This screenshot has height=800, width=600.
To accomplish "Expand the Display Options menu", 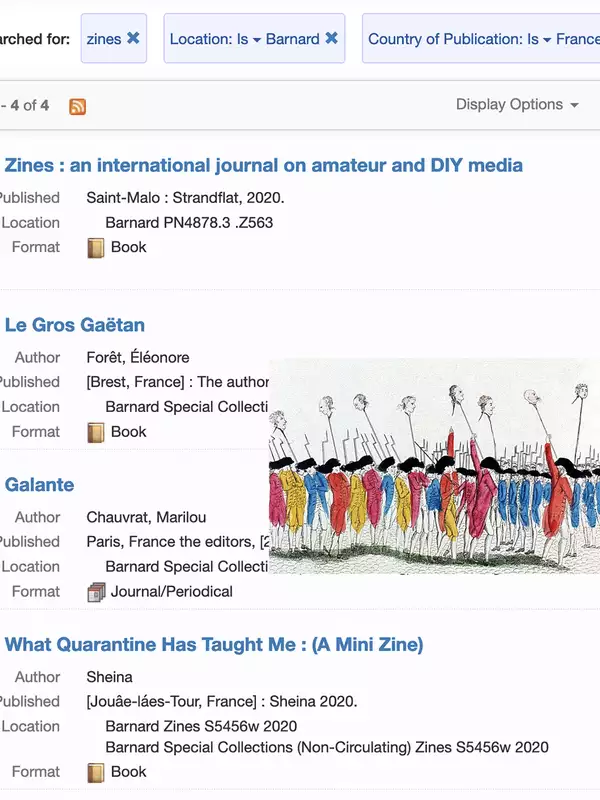I will (517, 104).
